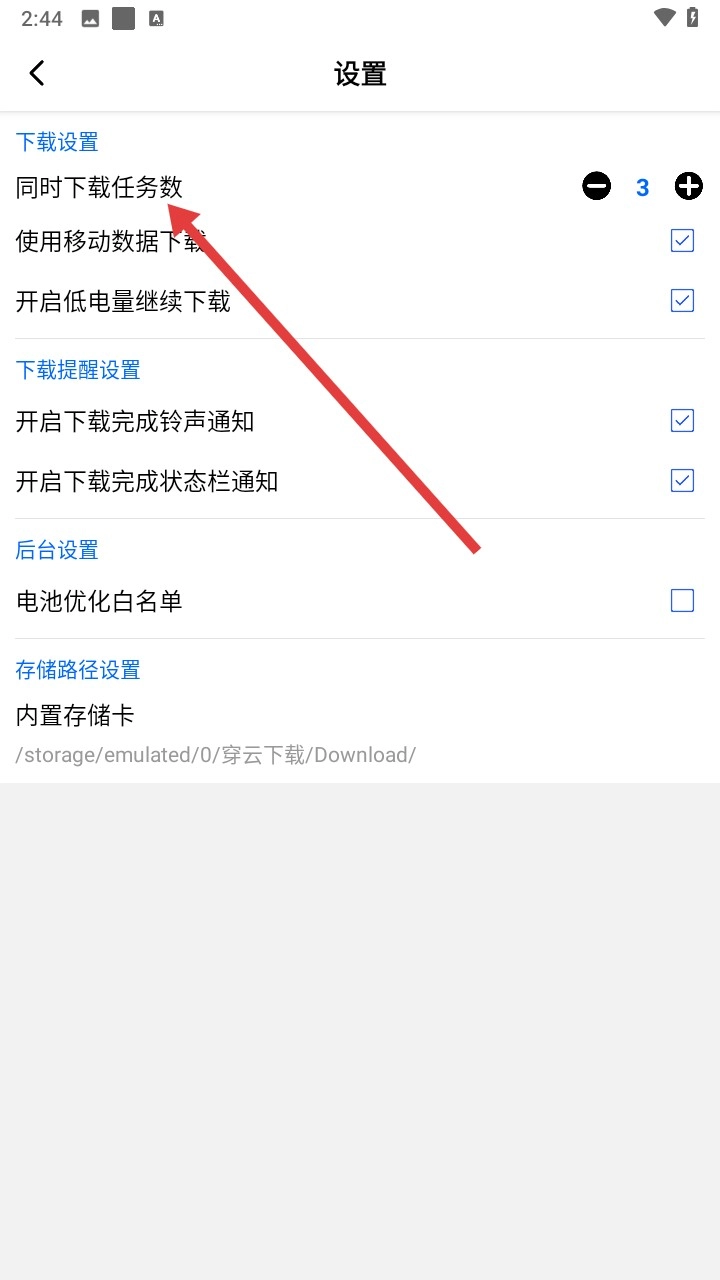
Task: Uncheck 使用移动数据下载 checkbox
Action: click(682, 241)
